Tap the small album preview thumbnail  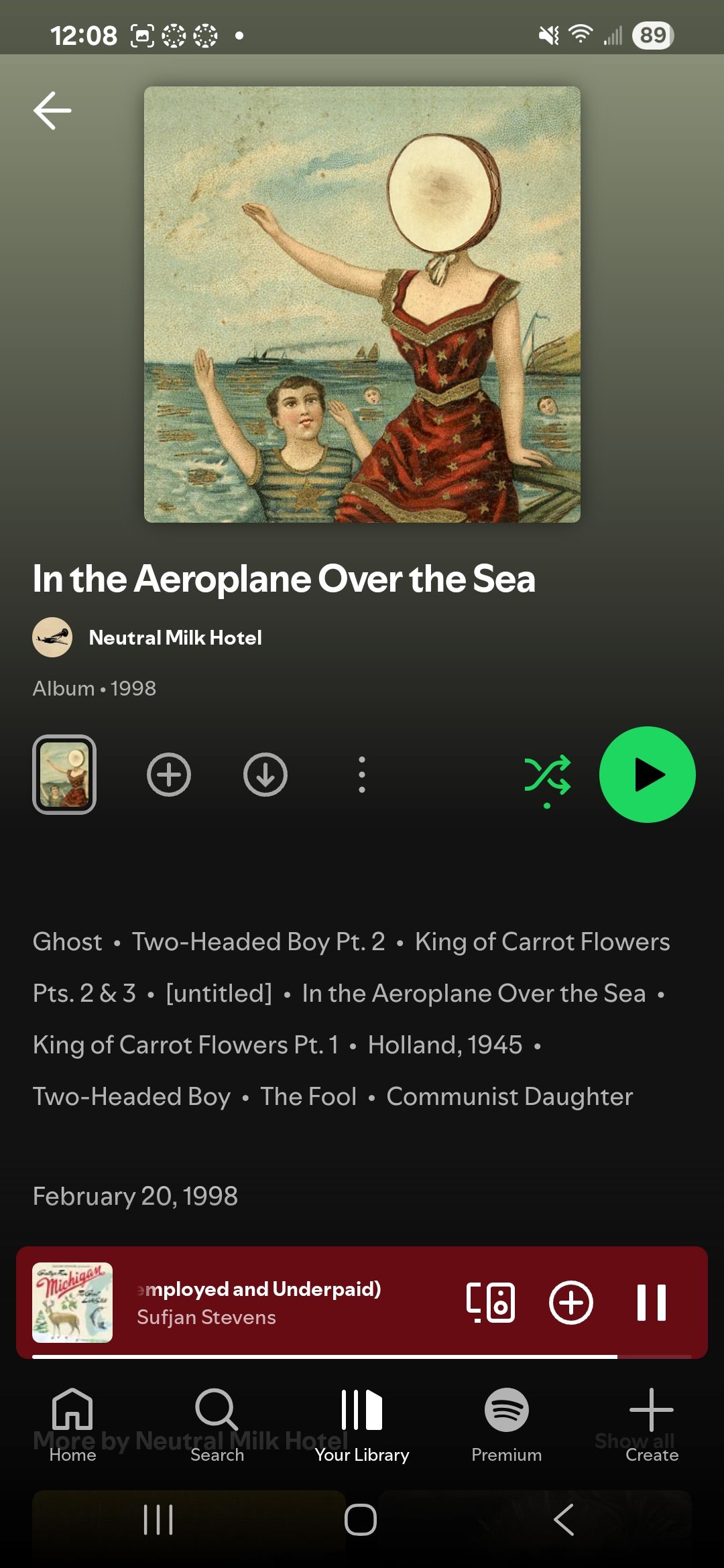tap(64, 775)
